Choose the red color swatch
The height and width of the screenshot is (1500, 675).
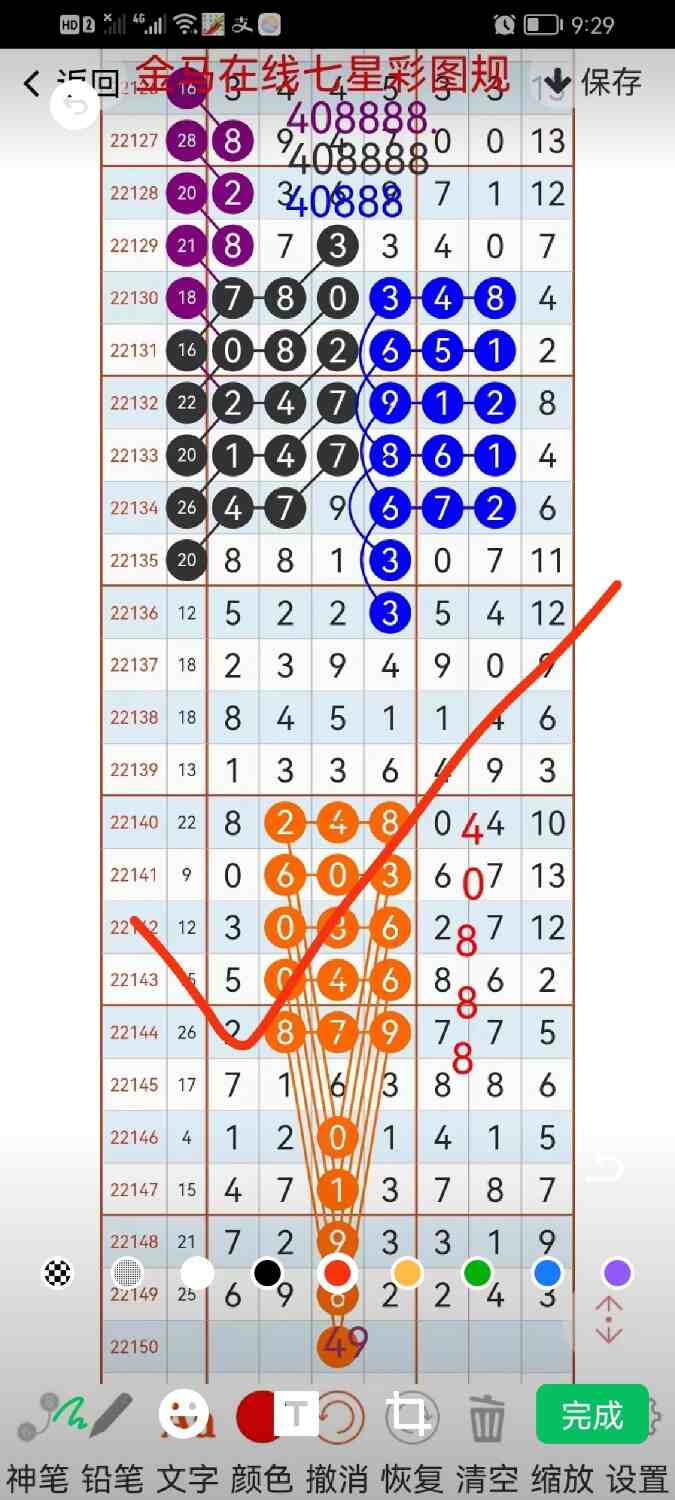(337, 1273)
